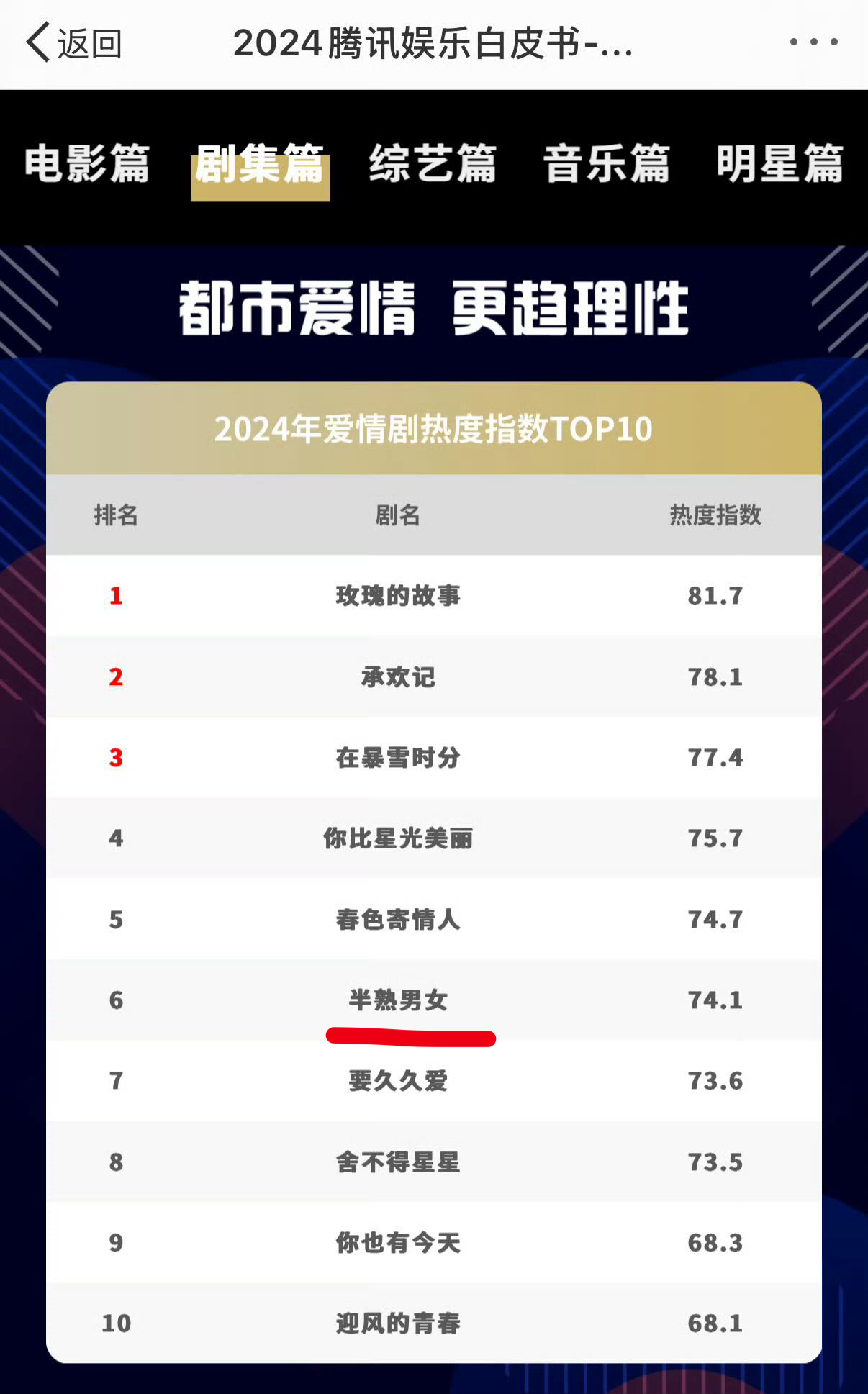Click the 排名 column header
This screenshot has width=868, height=1394.
pyautogui.click(x=115, y=515)
